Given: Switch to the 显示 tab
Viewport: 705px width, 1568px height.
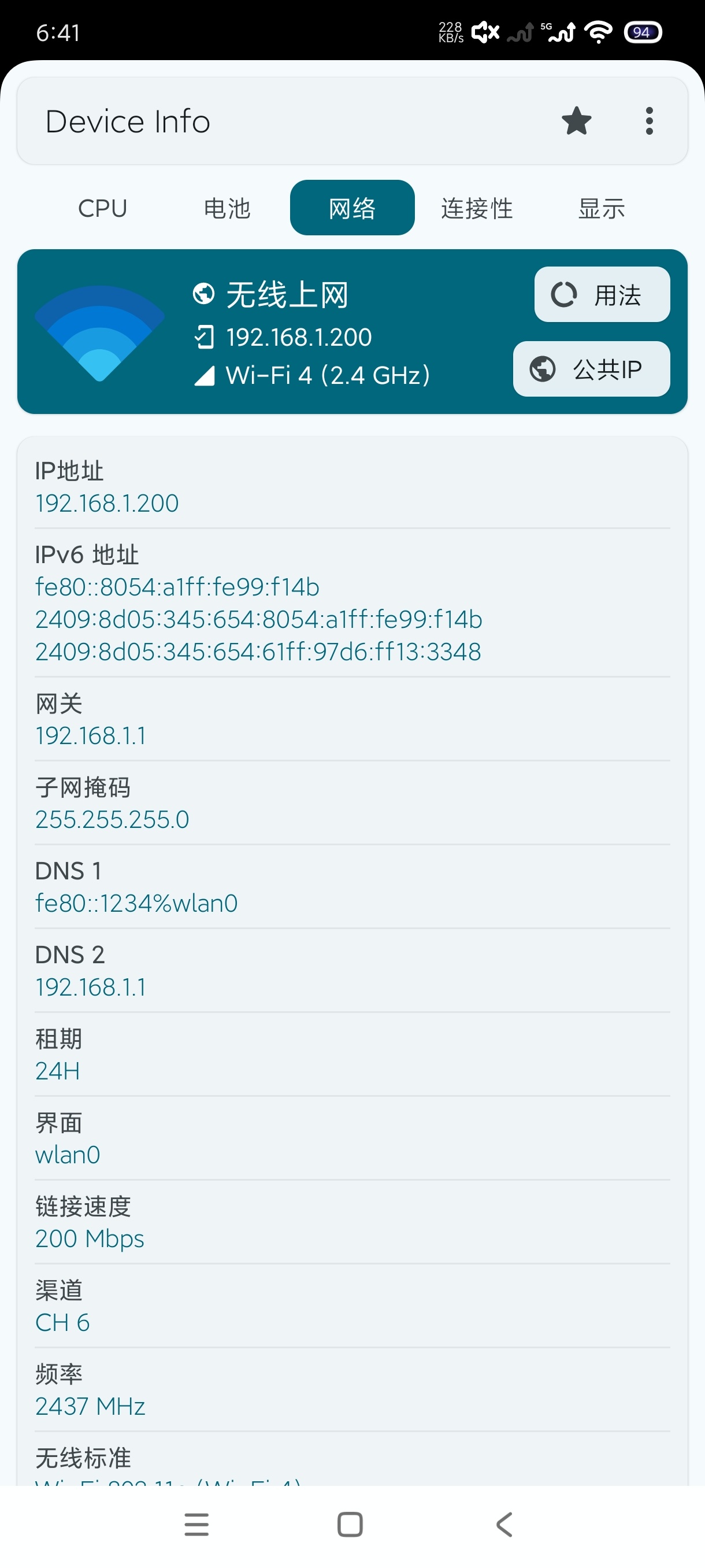Looking at the screenshot, I should pyautogui.click(x=601, y=208).
